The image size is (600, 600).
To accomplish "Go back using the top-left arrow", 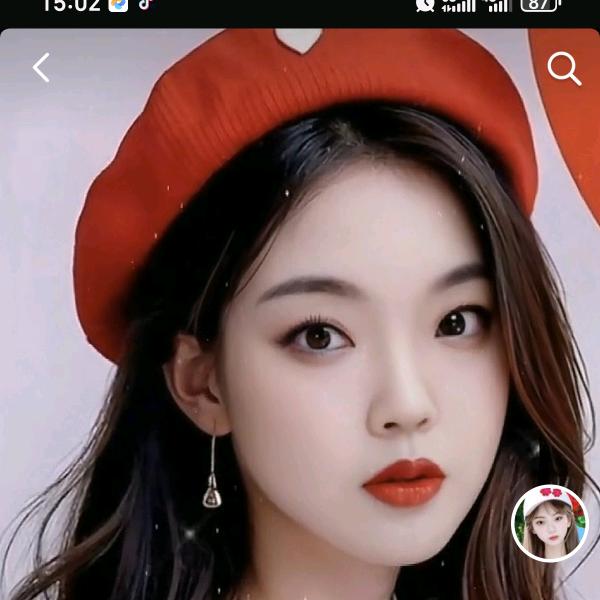I will point(41,68).
